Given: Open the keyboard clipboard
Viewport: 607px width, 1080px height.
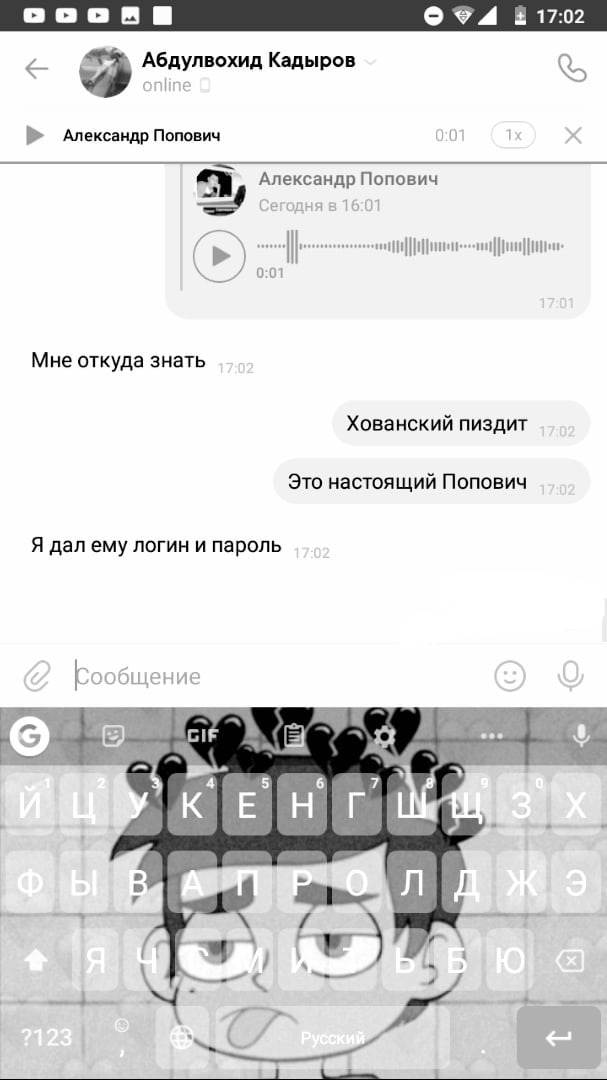Looking at the screenshot, I should (x=293, y=736).
